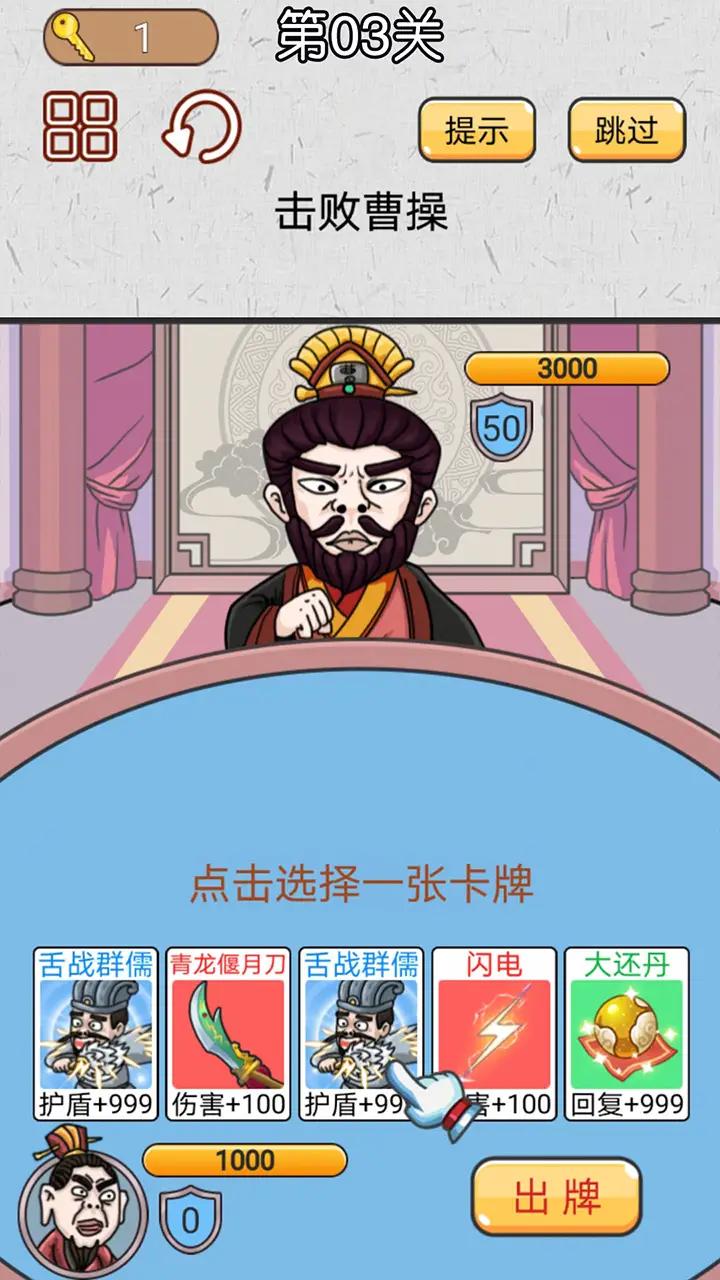
Task: Tap the 提示 hint button
Action: click(477, 130)
